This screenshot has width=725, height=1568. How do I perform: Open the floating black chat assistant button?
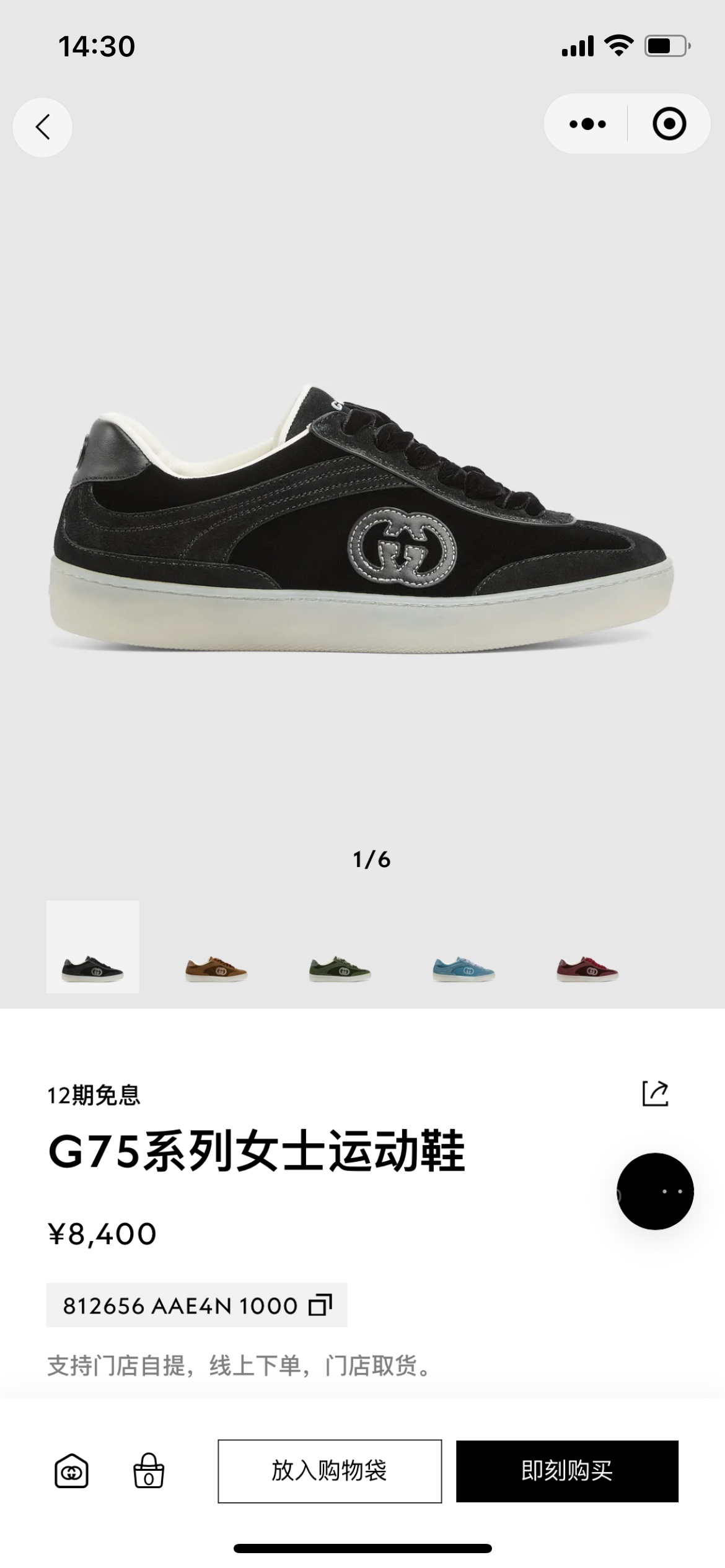[654, 1191]
